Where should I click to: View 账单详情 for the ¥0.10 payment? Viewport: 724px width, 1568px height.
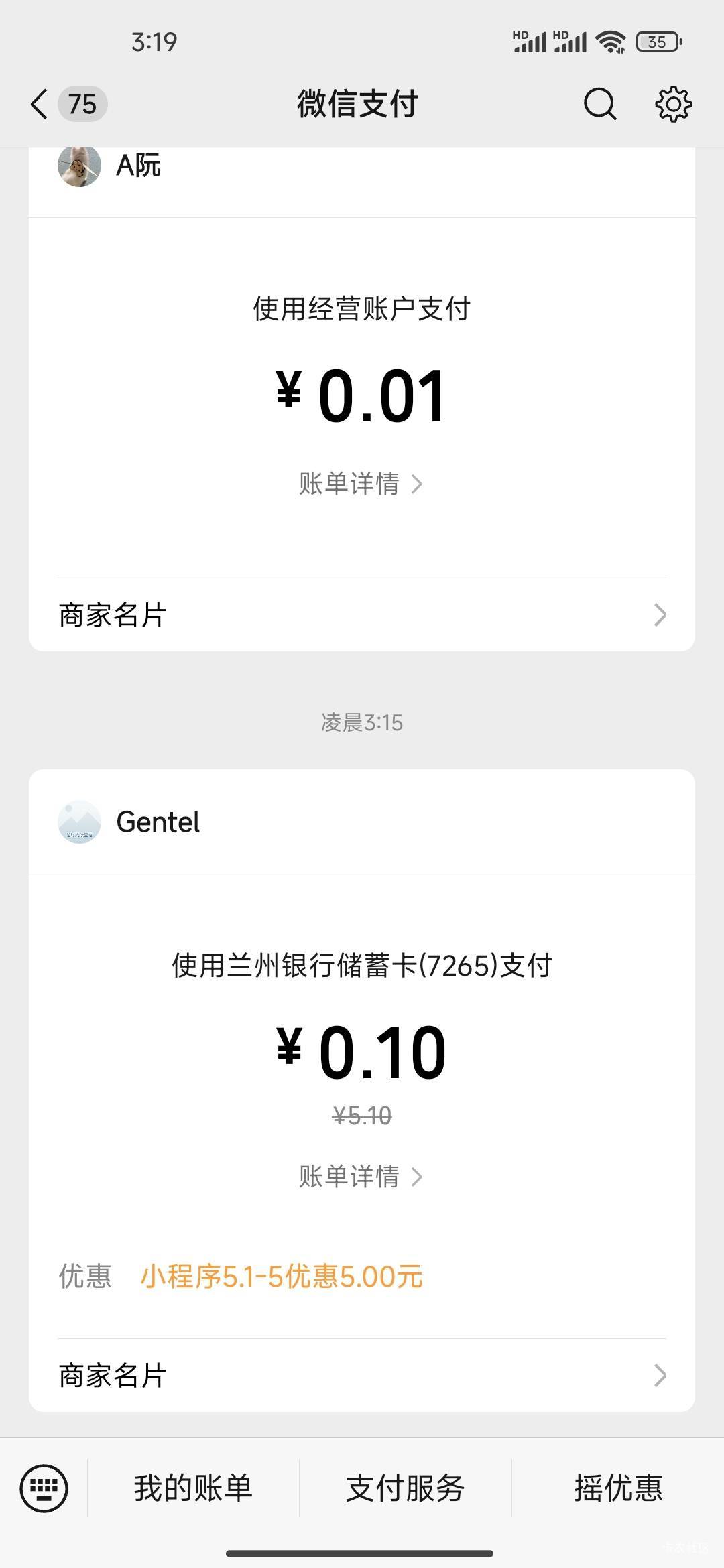click(x=361, y=1177)
